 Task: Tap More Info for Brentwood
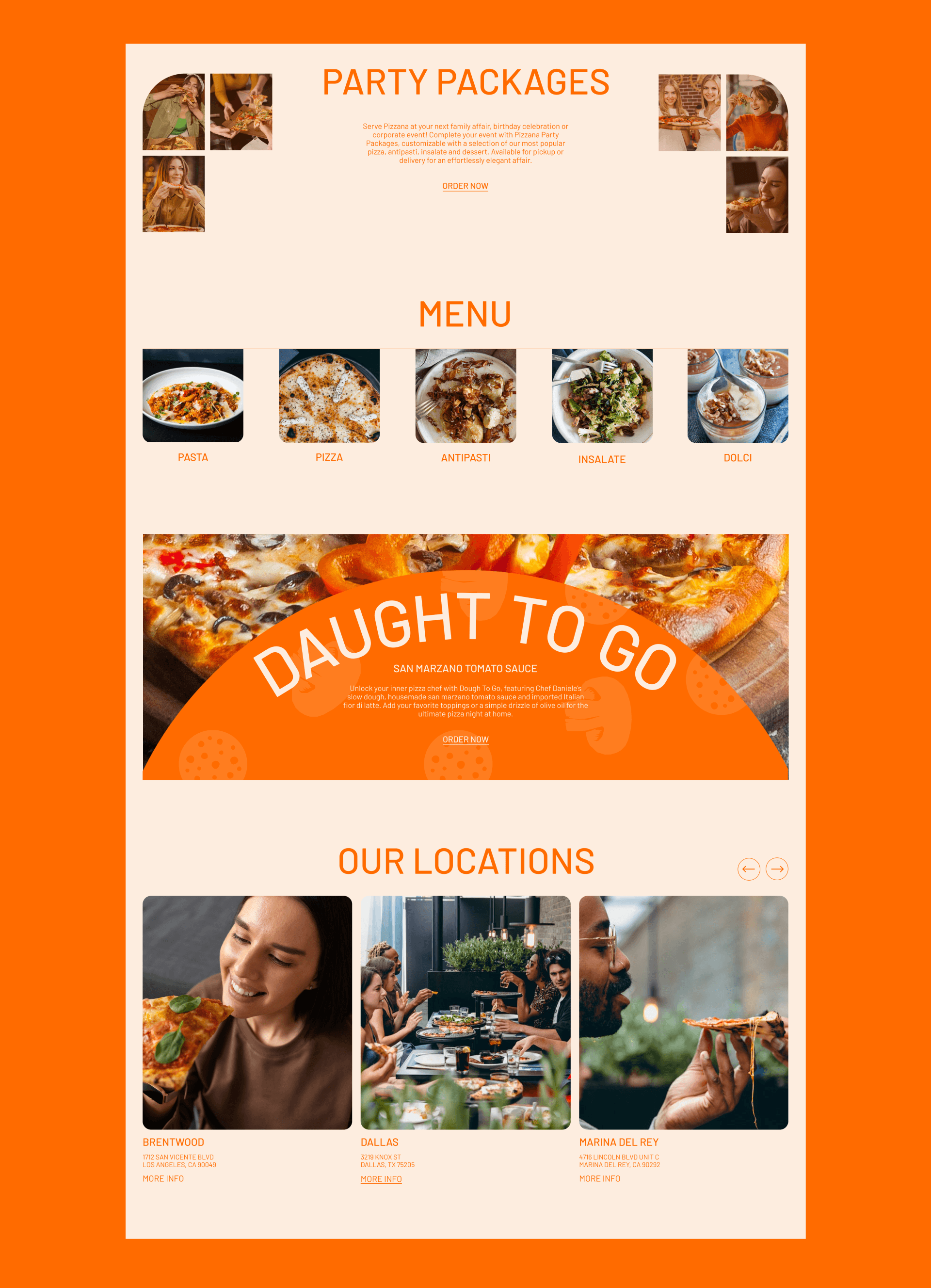point(163,1178)
